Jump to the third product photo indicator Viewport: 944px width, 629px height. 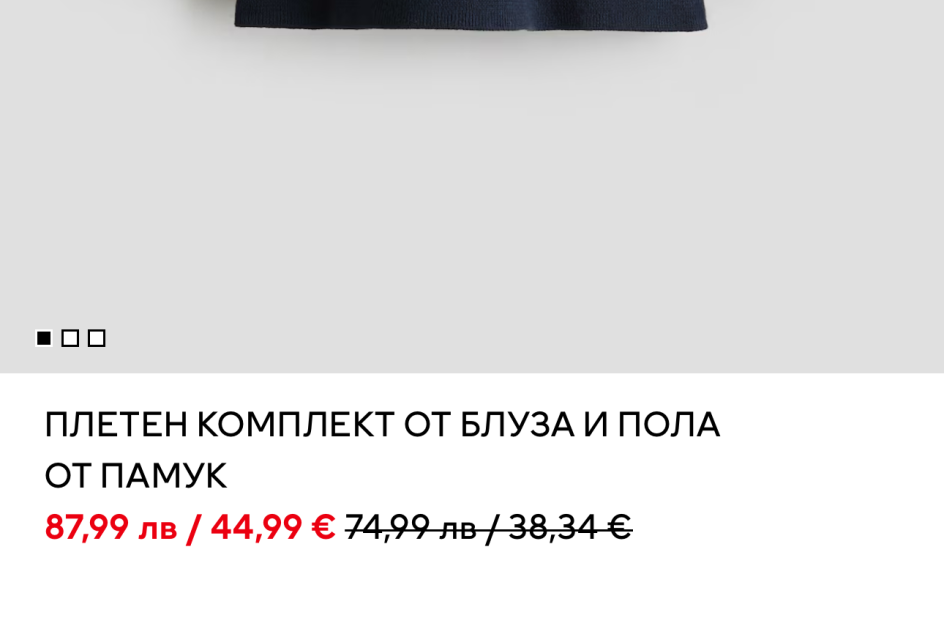[x=97, y=338]
